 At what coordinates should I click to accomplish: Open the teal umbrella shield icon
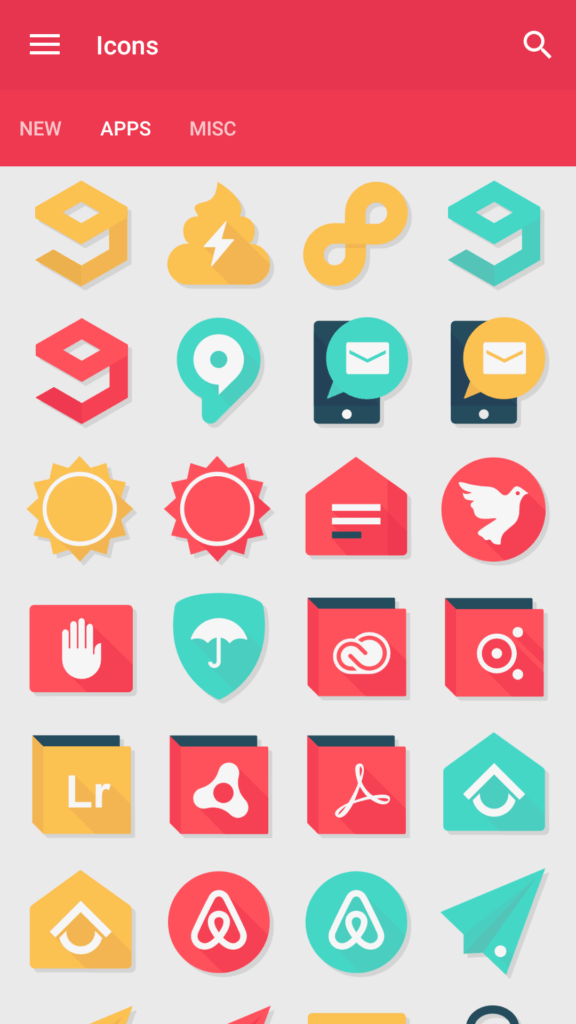218,646
